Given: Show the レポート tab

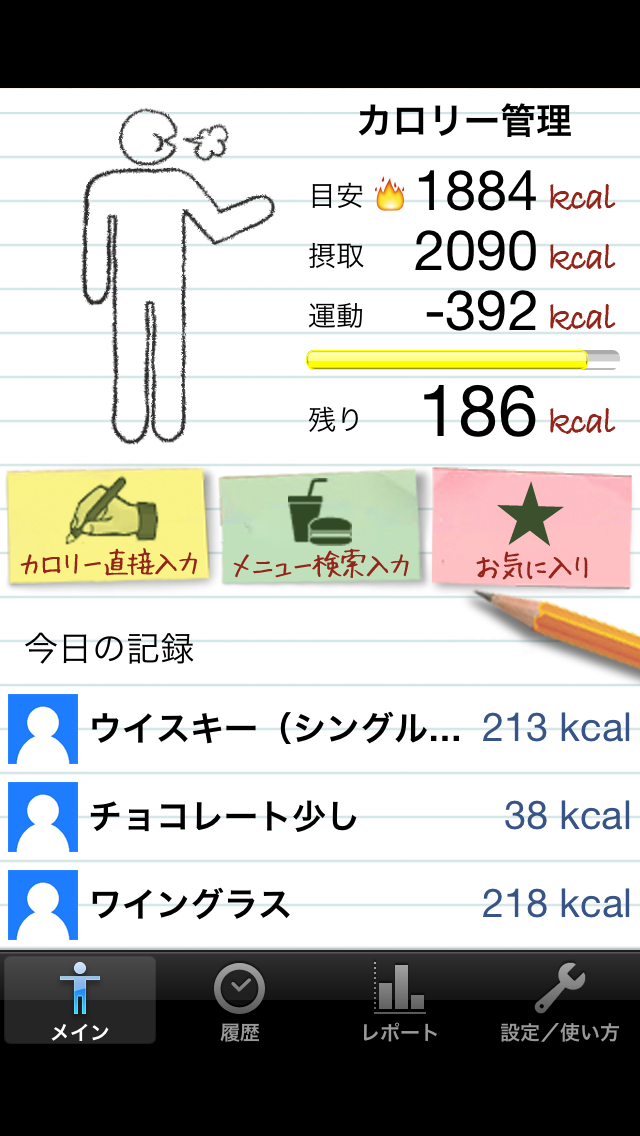Looking at the screenshot, I should pos(400,1000).
